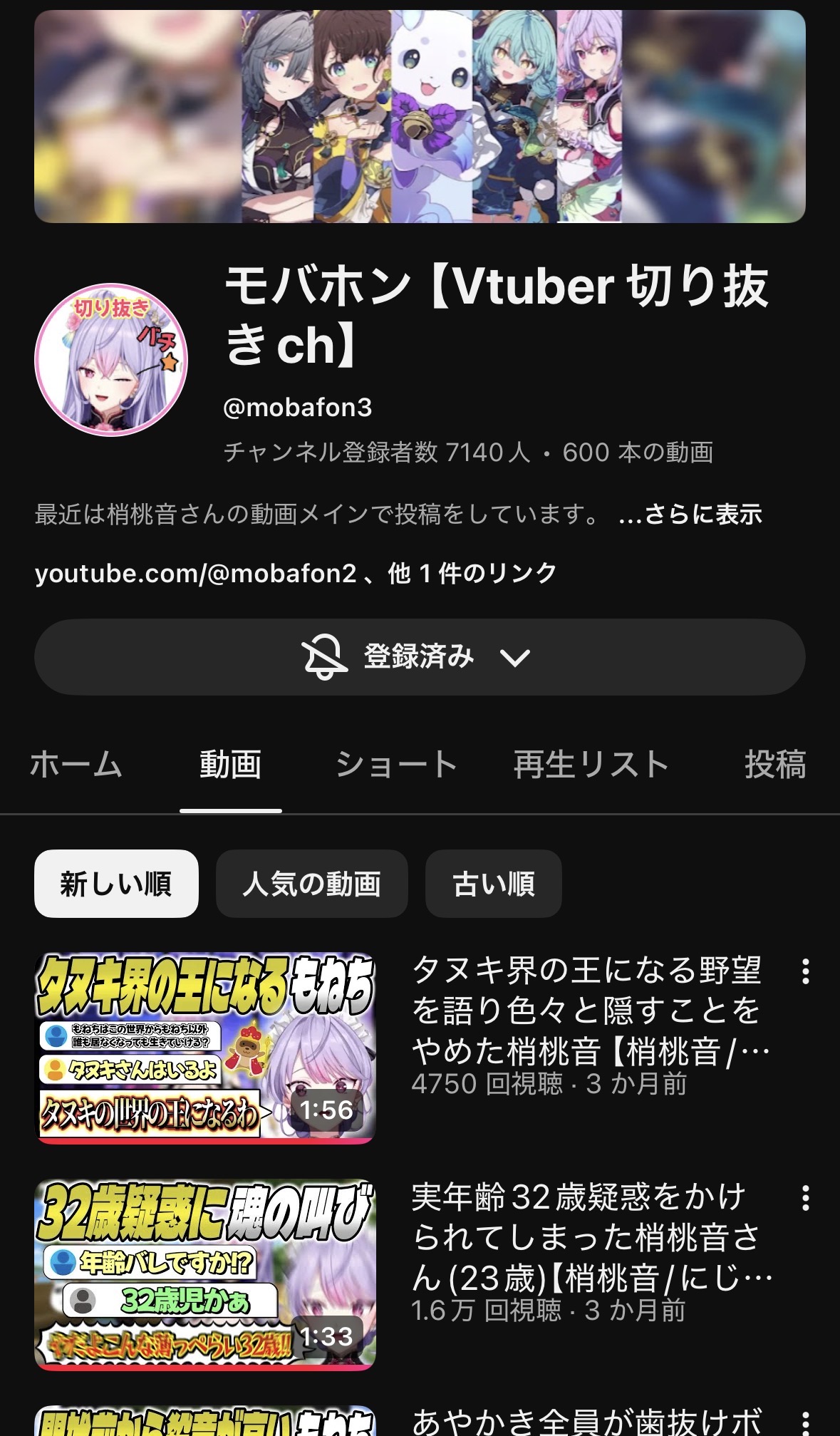The width and height of the screenshot is (840, 1436).
Task: Open the 登録済み subscription dropdown
Action: [420, 656]
